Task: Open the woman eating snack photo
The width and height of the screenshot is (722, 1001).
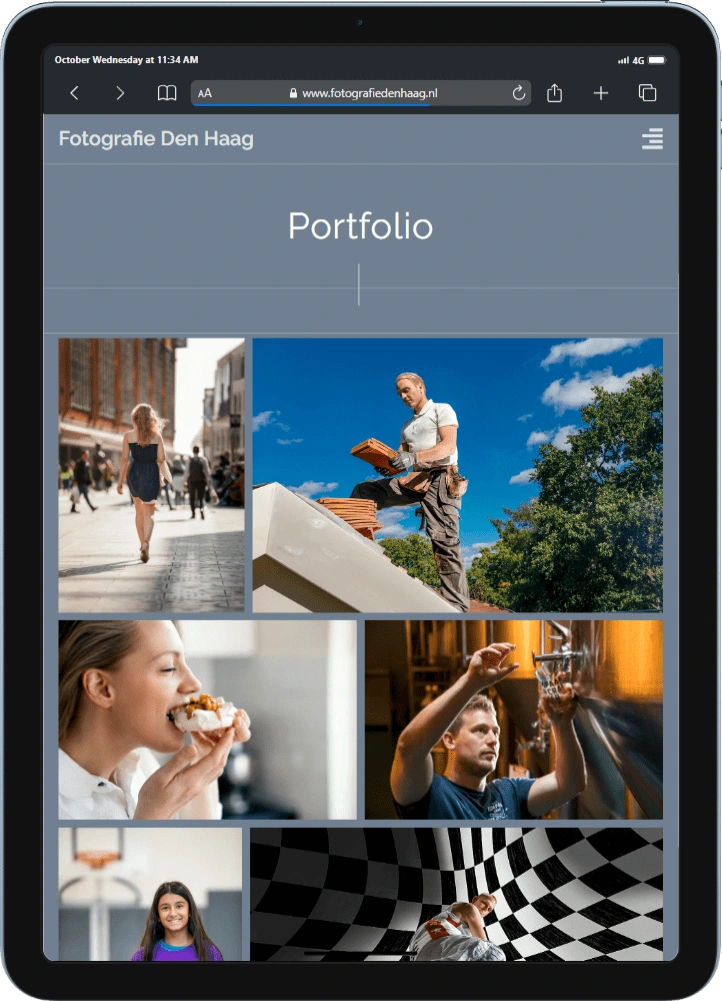Action: pyautogui.click(x=207, y=719)
